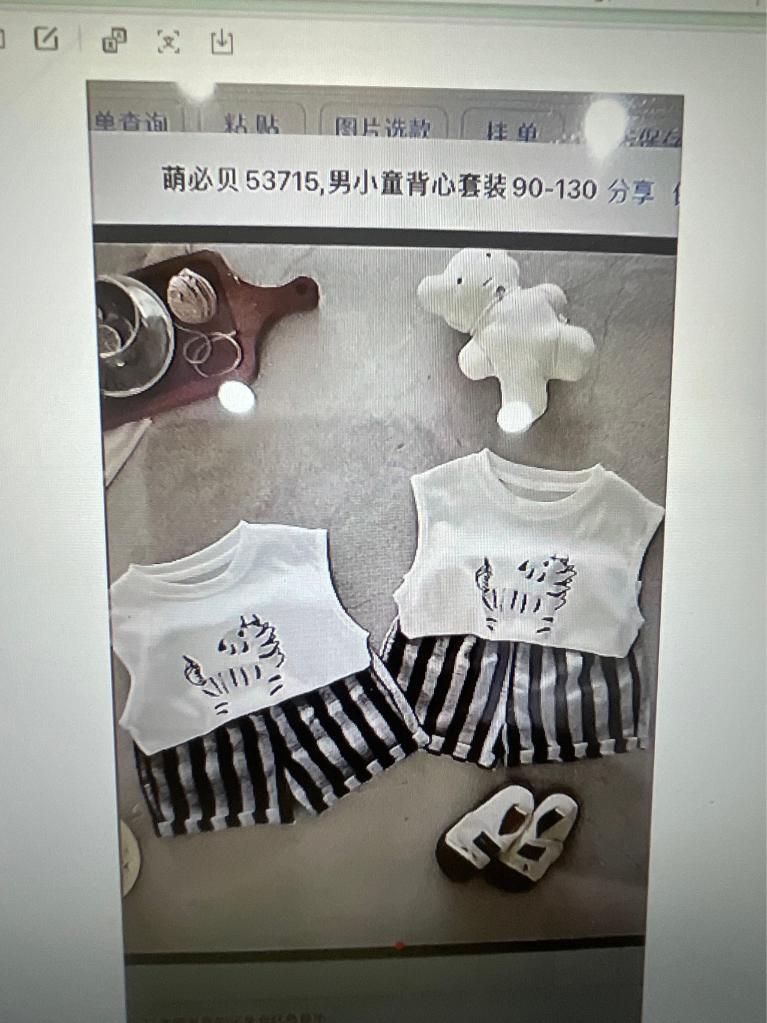Extract text from the image

(x=169, y=42)
